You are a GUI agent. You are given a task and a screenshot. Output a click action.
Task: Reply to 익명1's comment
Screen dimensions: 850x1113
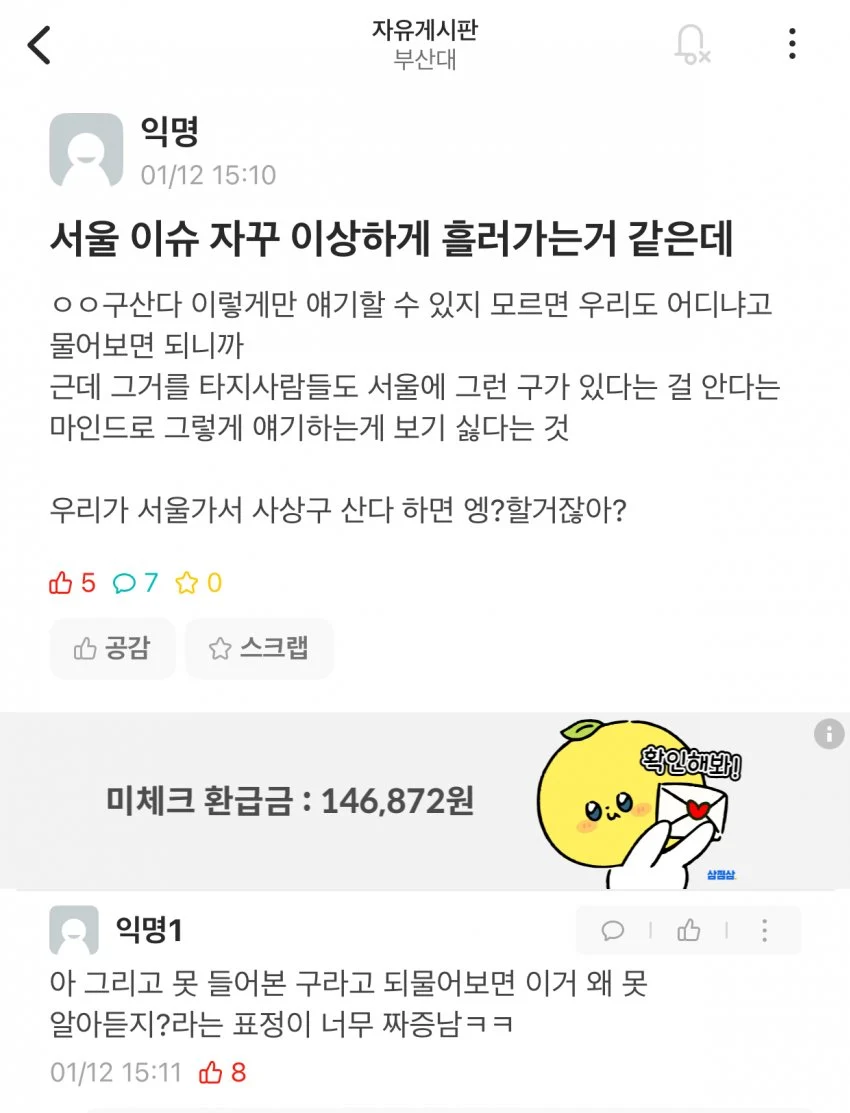tap(613, 931)
